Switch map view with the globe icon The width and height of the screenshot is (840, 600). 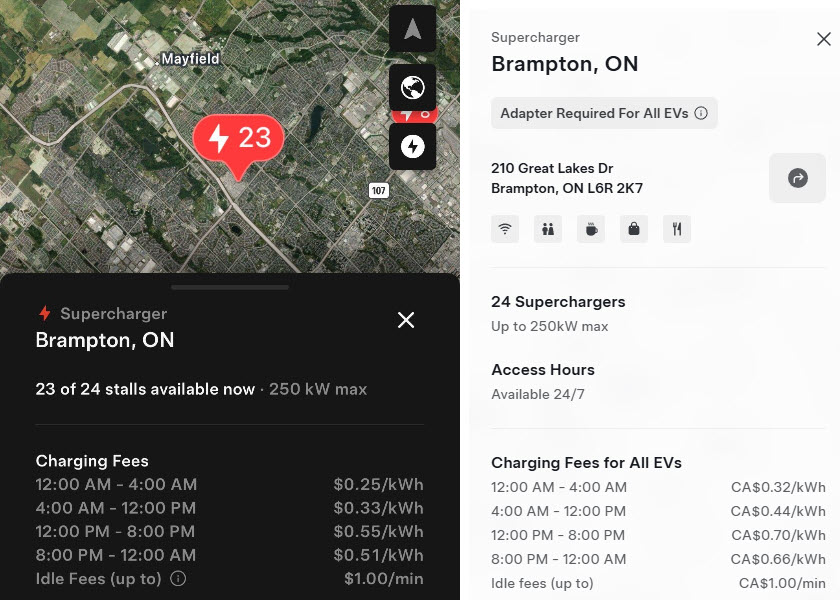412,88
